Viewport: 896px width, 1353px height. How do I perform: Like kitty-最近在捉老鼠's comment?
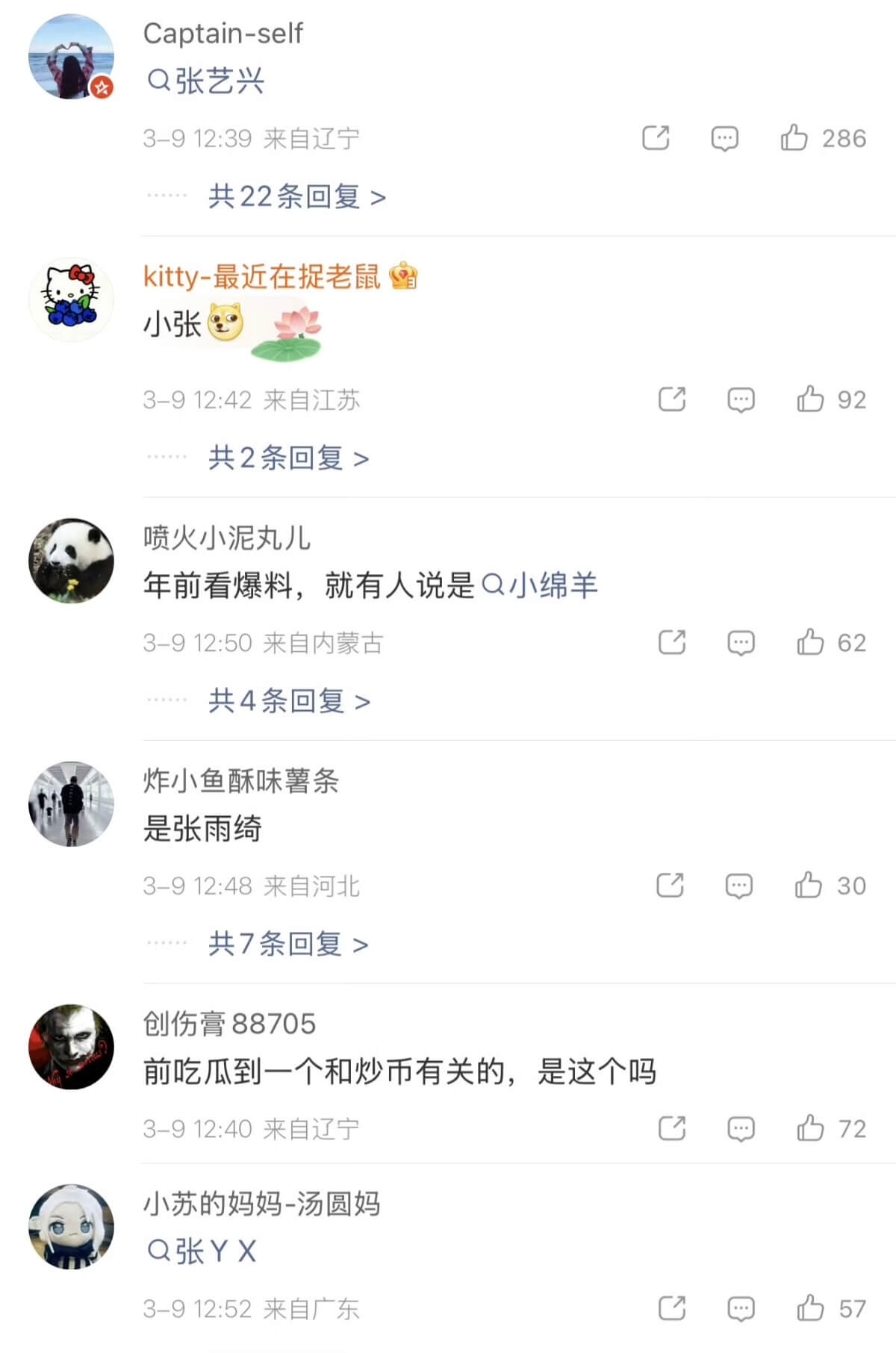[811, 399]
